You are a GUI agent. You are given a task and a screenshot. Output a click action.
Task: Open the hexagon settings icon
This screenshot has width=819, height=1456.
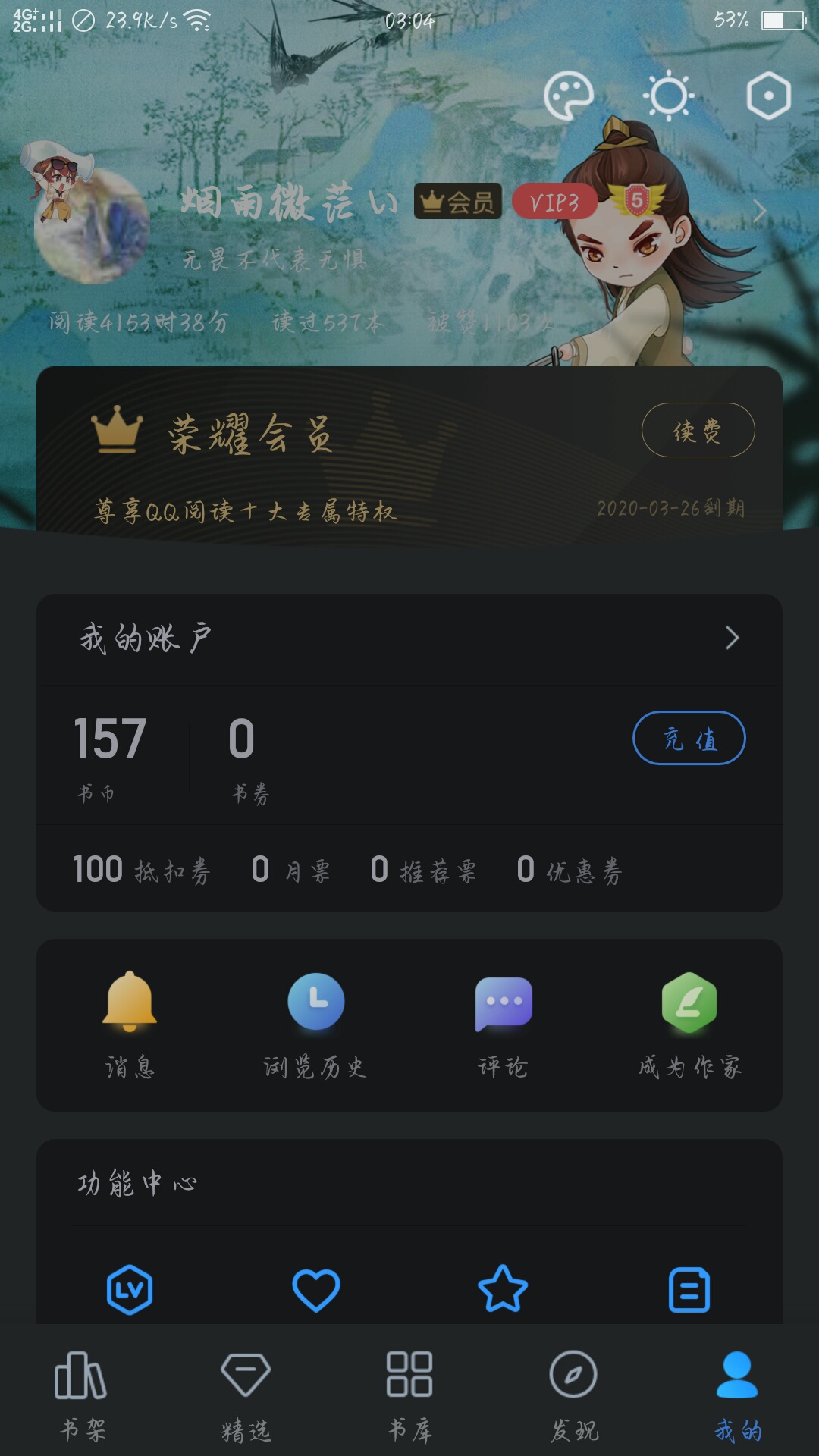coord(768,96)
